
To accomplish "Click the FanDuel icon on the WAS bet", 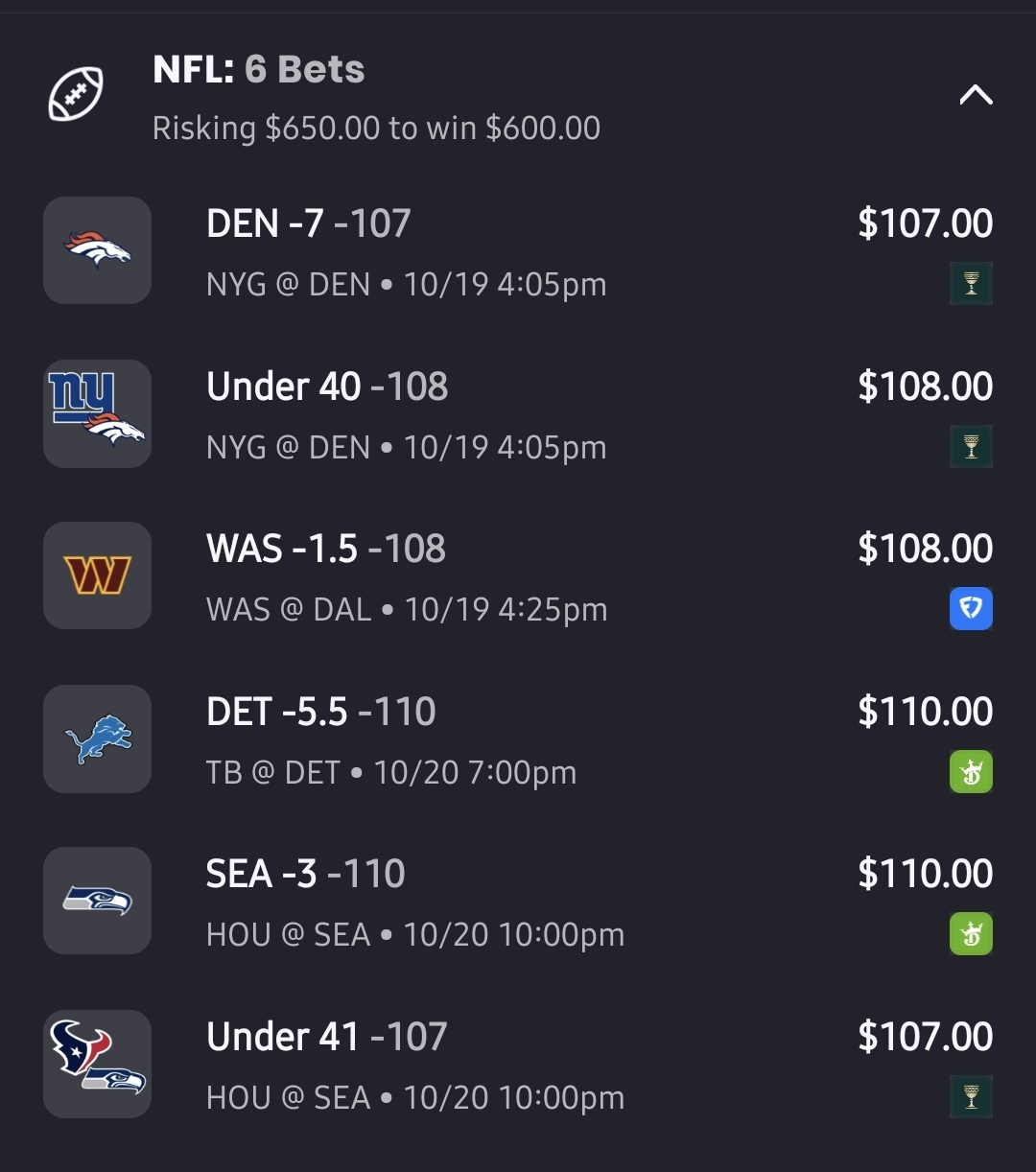I will [971, 609].
